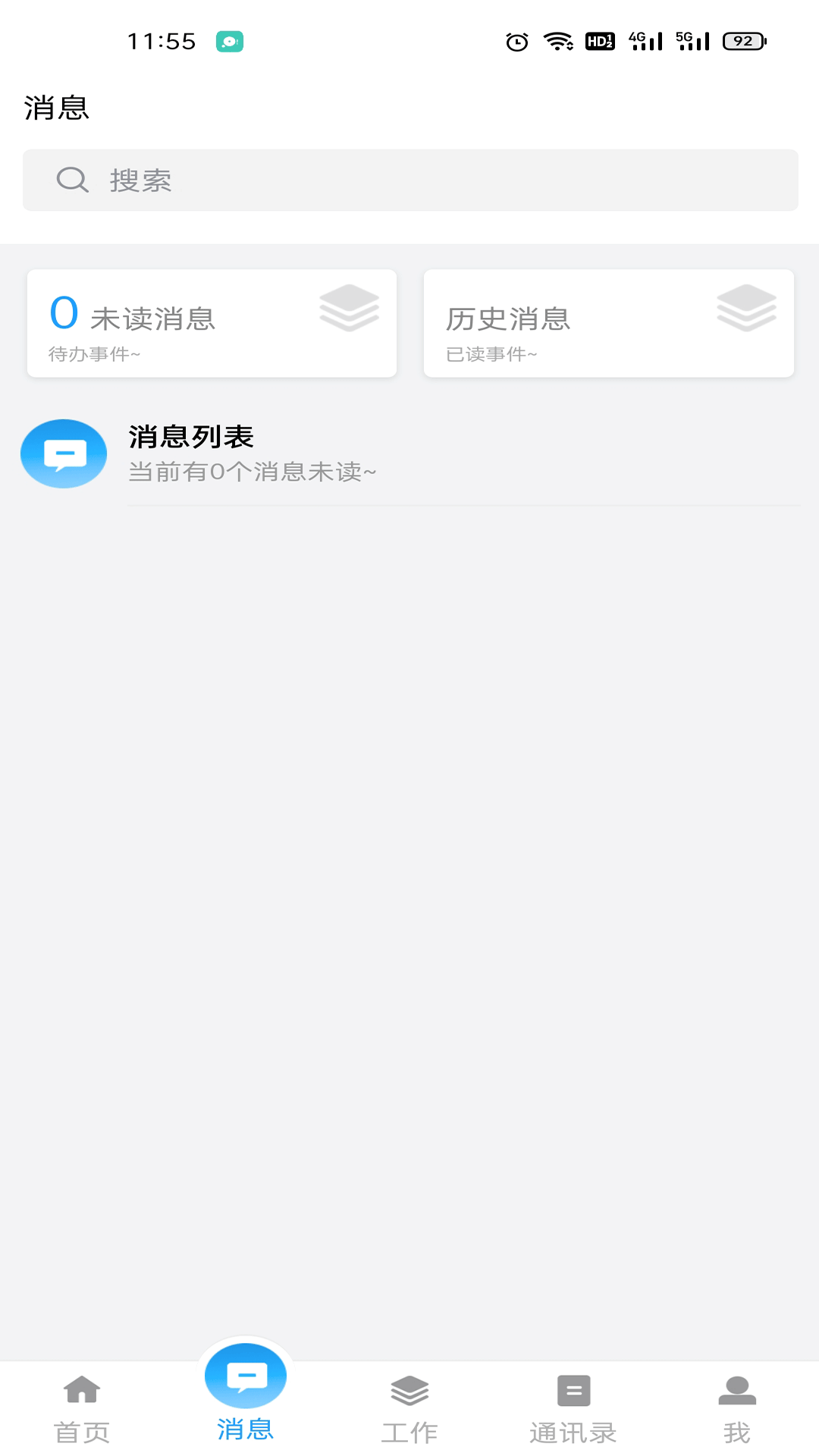Screen dimensions: 819x1456
Task: Open 消息列表 conversation entry
Action: click(x=409, y=453)
